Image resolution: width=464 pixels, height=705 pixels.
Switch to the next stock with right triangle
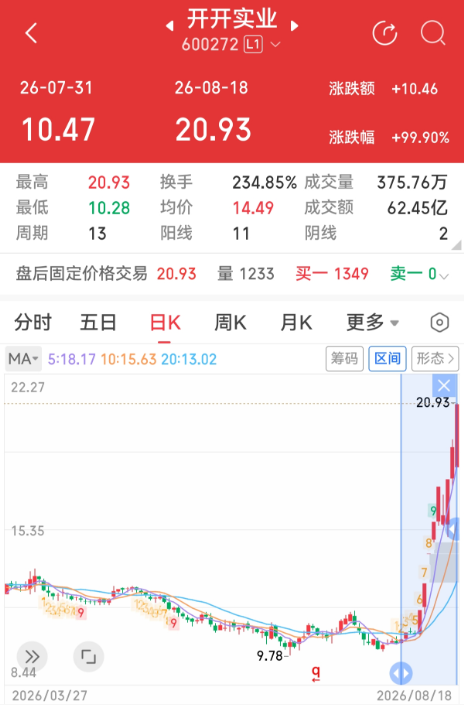click(294, 26)
